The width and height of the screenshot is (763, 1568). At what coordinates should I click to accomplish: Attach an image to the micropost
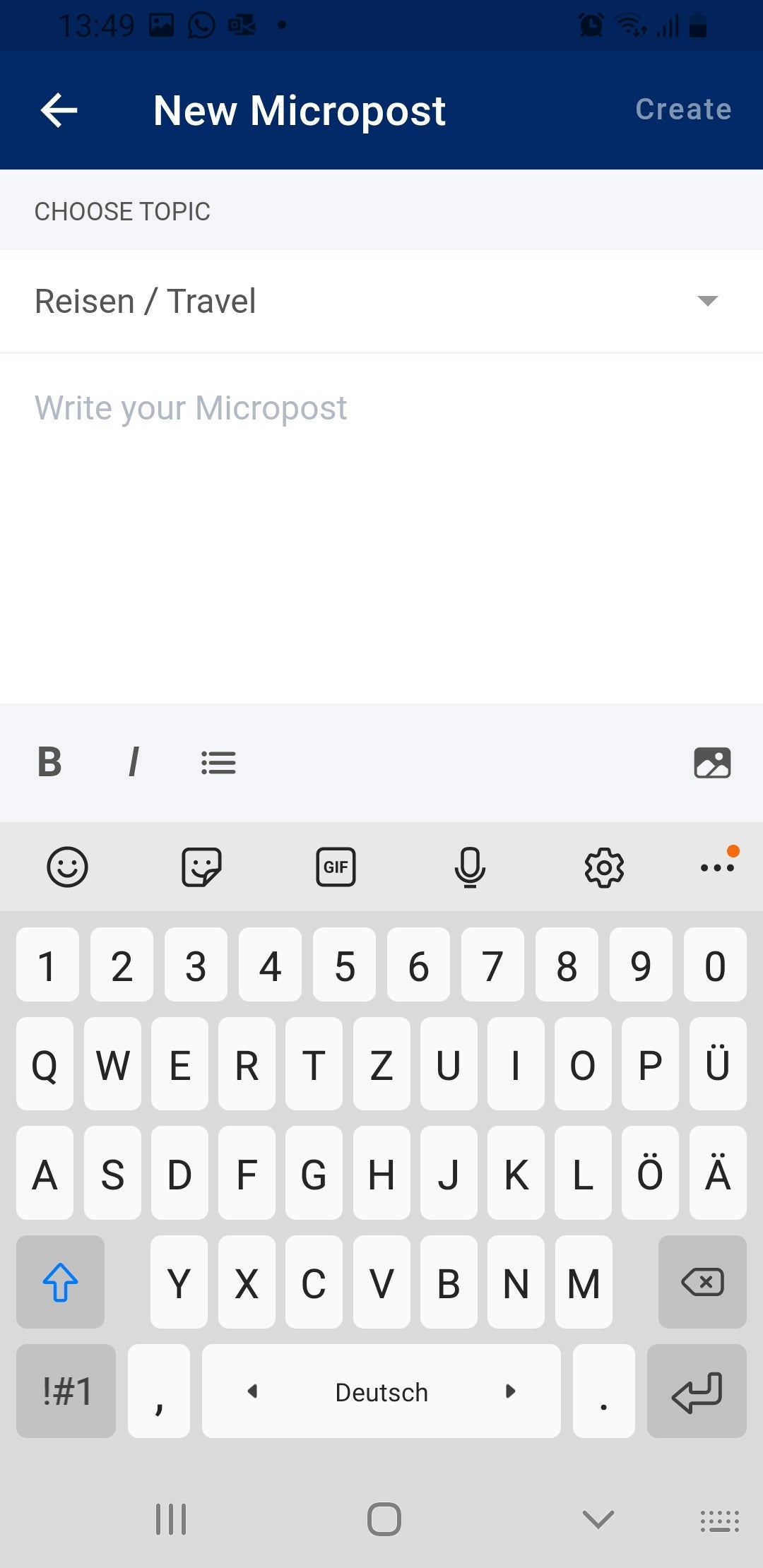[x=712, y=763]
